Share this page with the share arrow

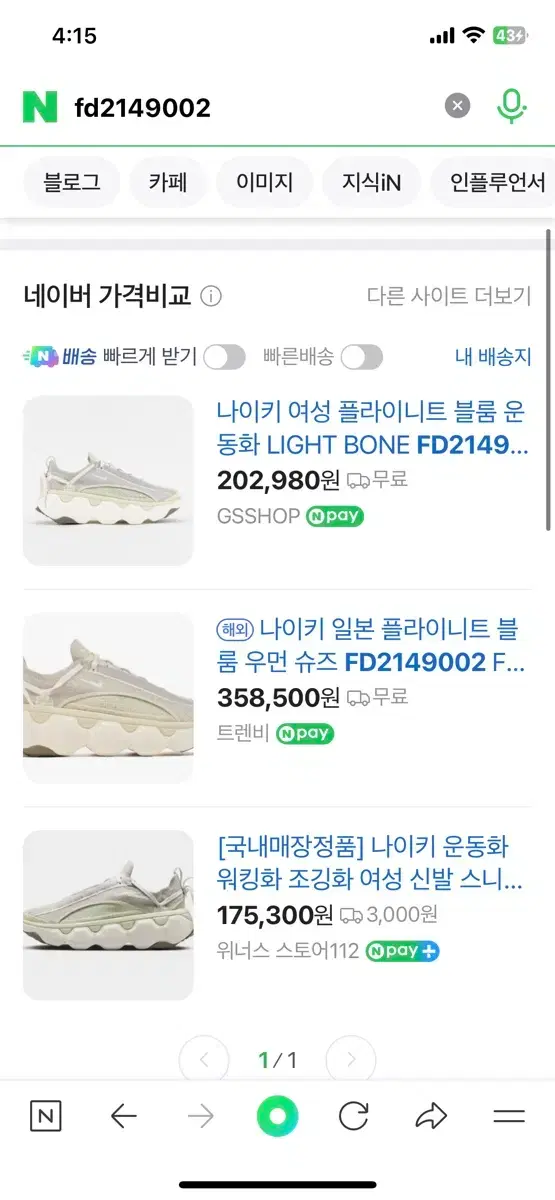point(431,1117)
